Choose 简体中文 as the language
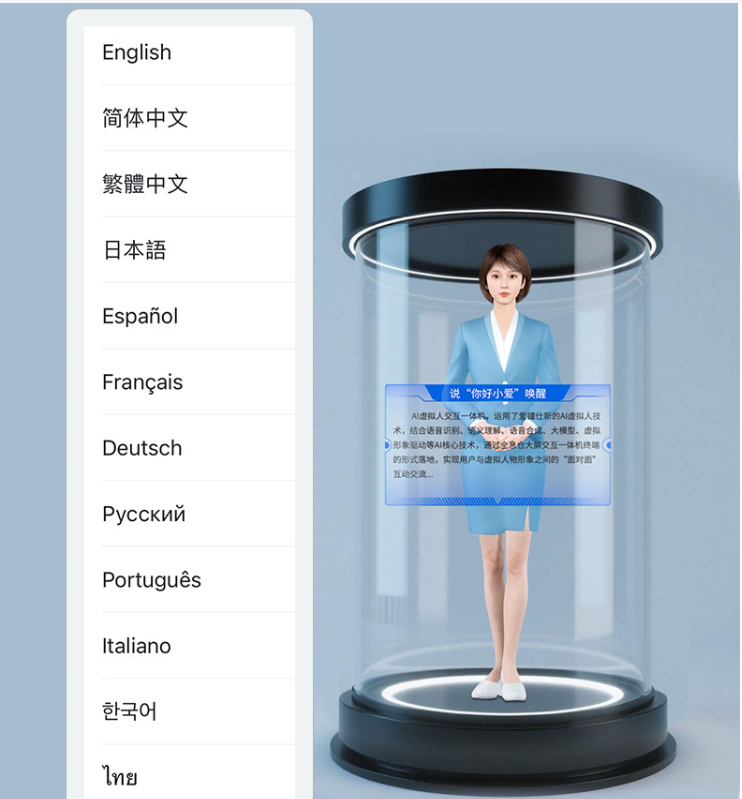 (145, 118)
